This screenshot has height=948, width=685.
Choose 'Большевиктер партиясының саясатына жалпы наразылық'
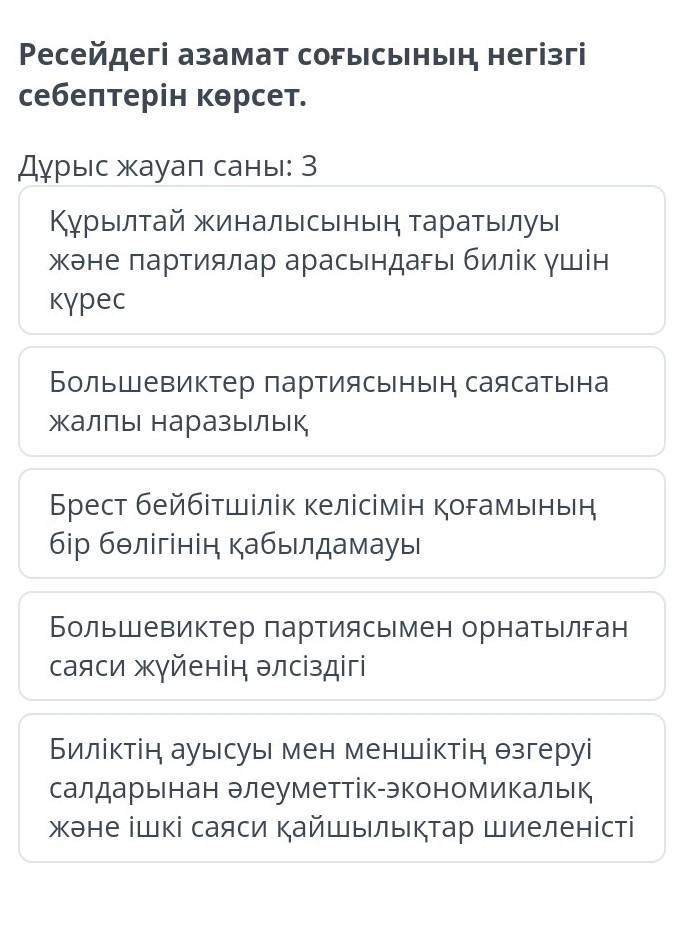tap(342, 401)
